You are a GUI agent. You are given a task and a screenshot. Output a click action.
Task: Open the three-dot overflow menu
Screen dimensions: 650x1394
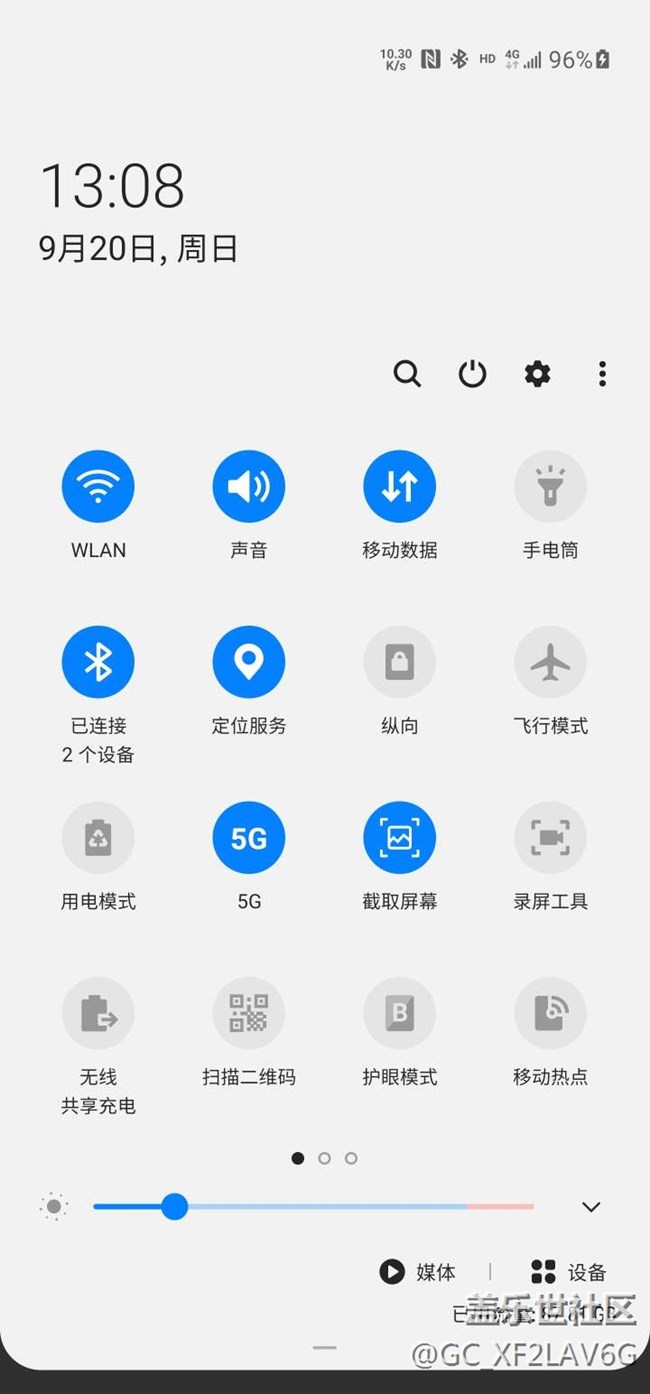tap(602, 374)
